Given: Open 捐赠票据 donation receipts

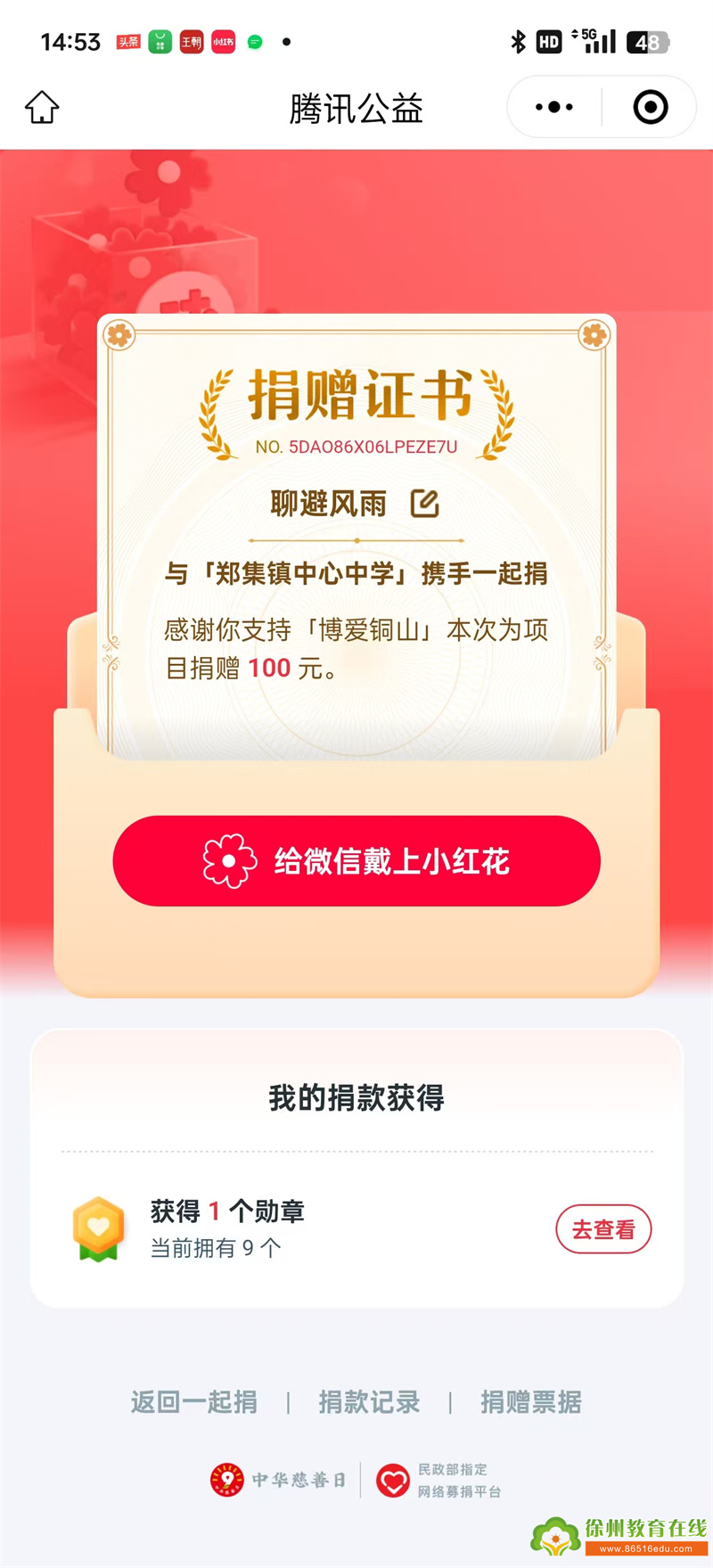Looking at the screenshot, I should pos(531,1402).
